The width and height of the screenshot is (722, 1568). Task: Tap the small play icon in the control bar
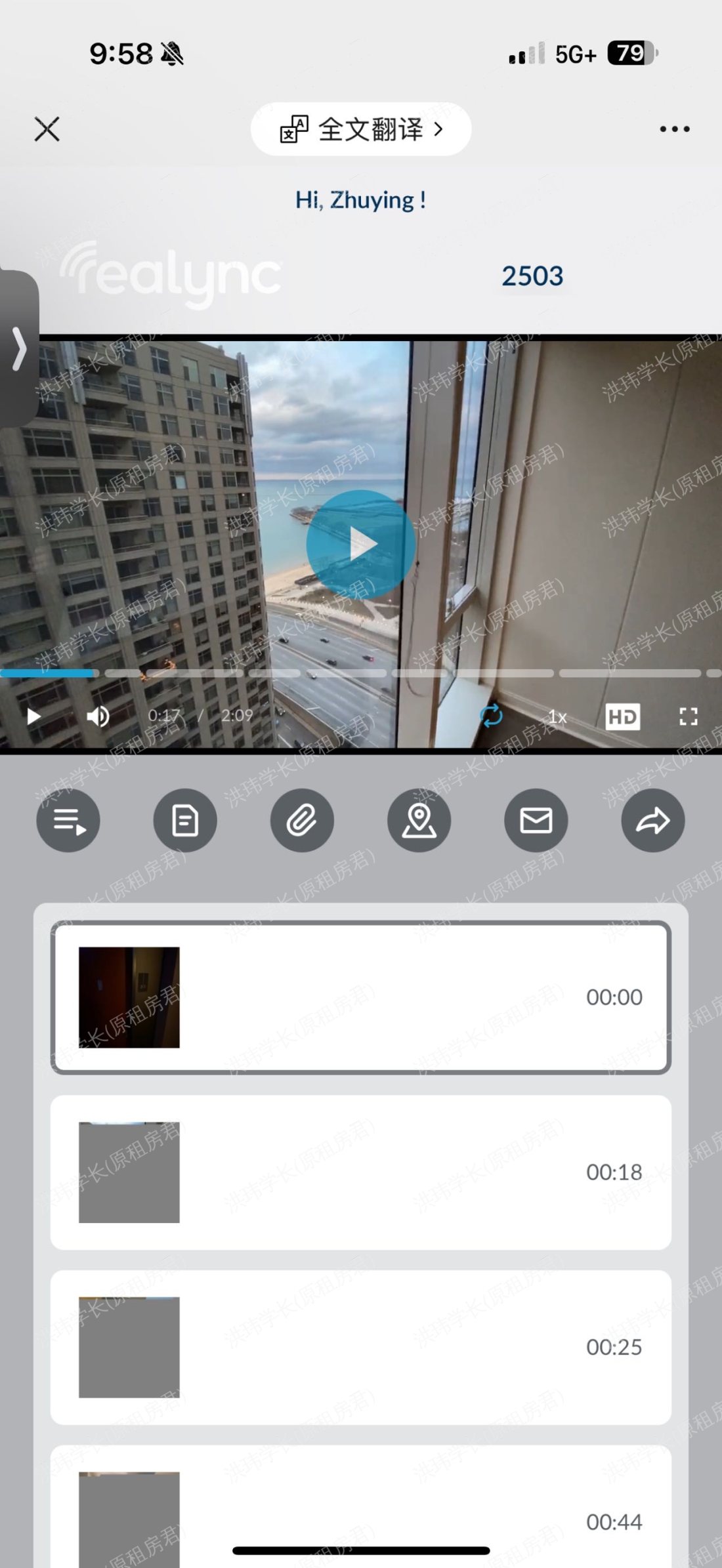[33, 716]
